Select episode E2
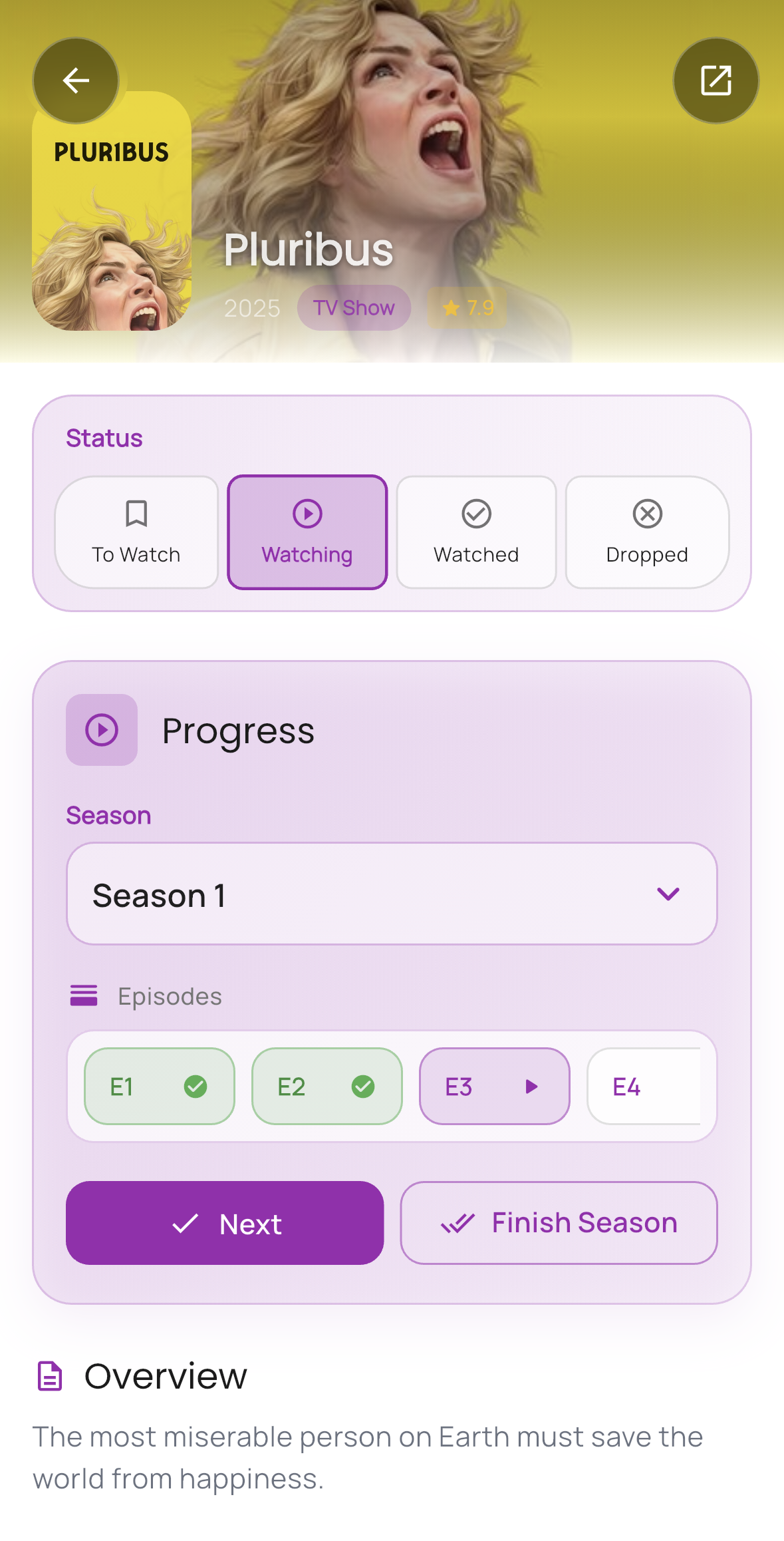The width and height of the screenshot is (784, 1541). (327, 1086)
